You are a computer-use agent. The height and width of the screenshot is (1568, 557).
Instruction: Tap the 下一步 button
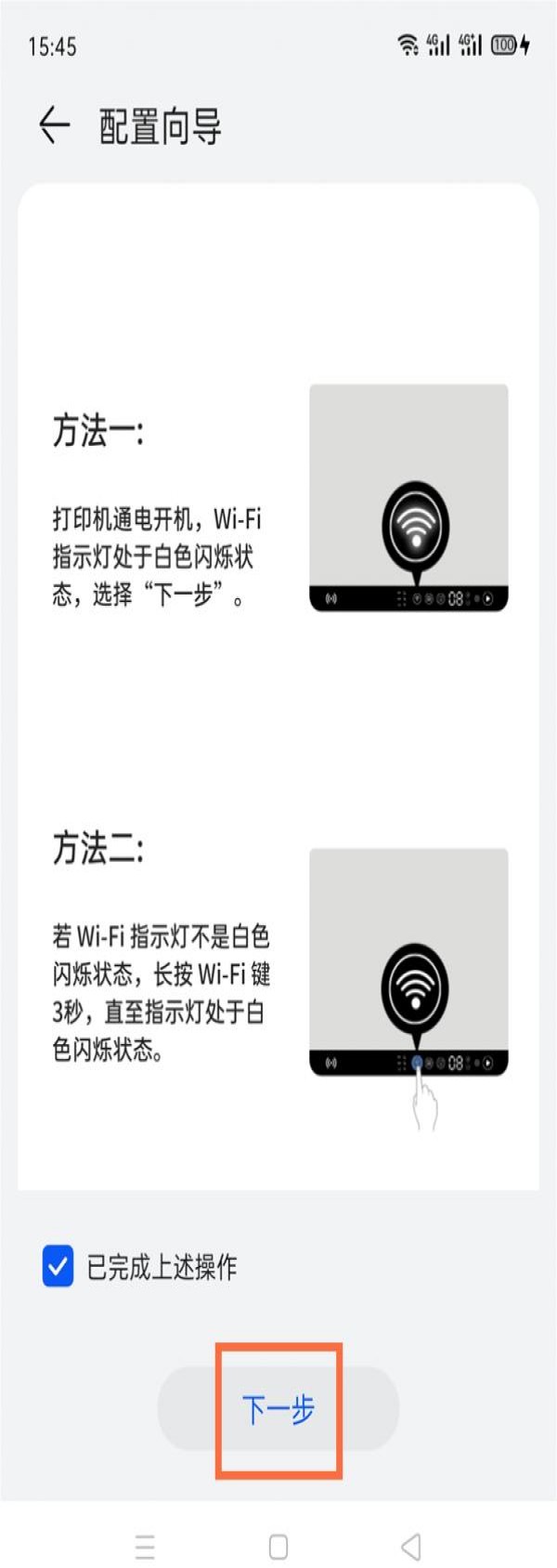[278, 1408]
